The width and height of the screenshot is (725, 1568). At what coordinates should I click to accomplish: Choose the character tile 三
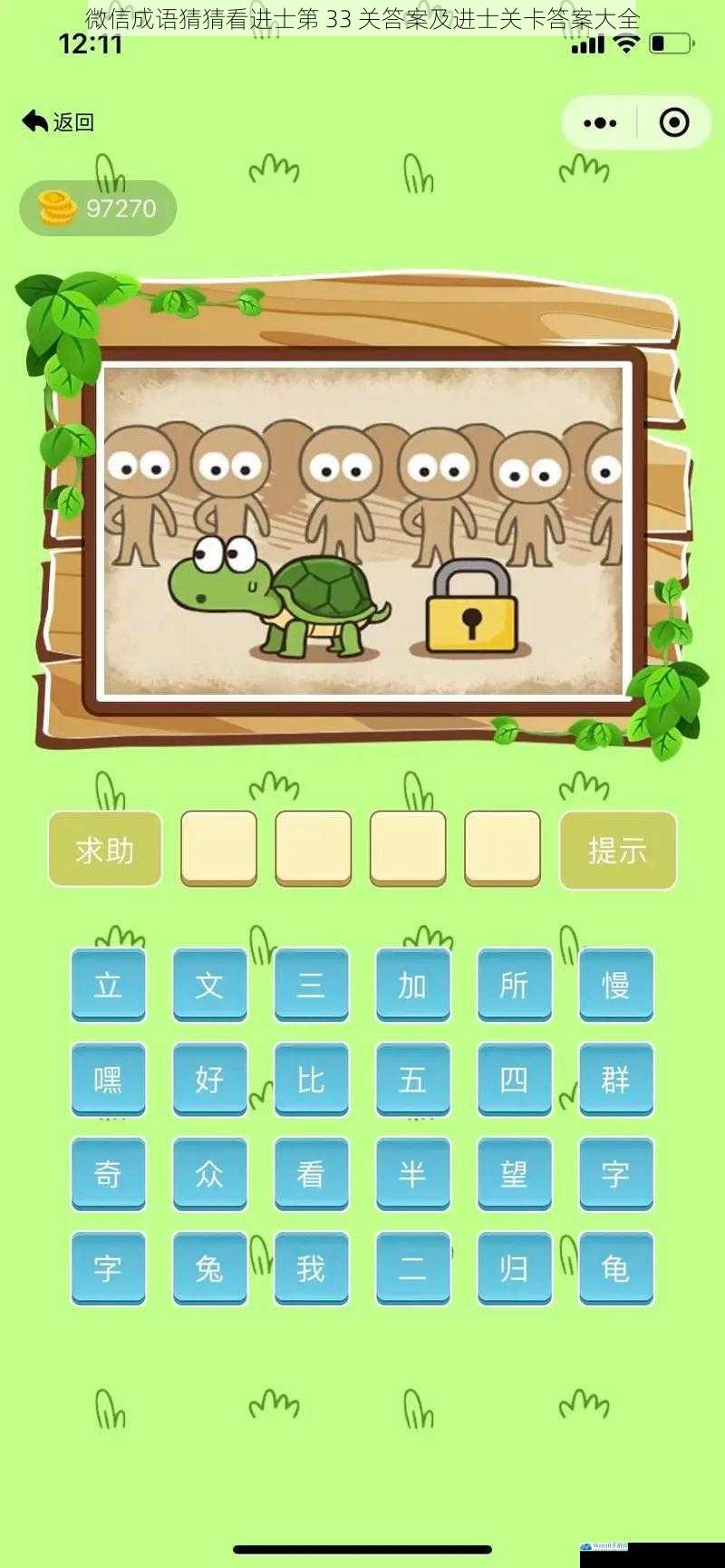click(x=311, y=984)
